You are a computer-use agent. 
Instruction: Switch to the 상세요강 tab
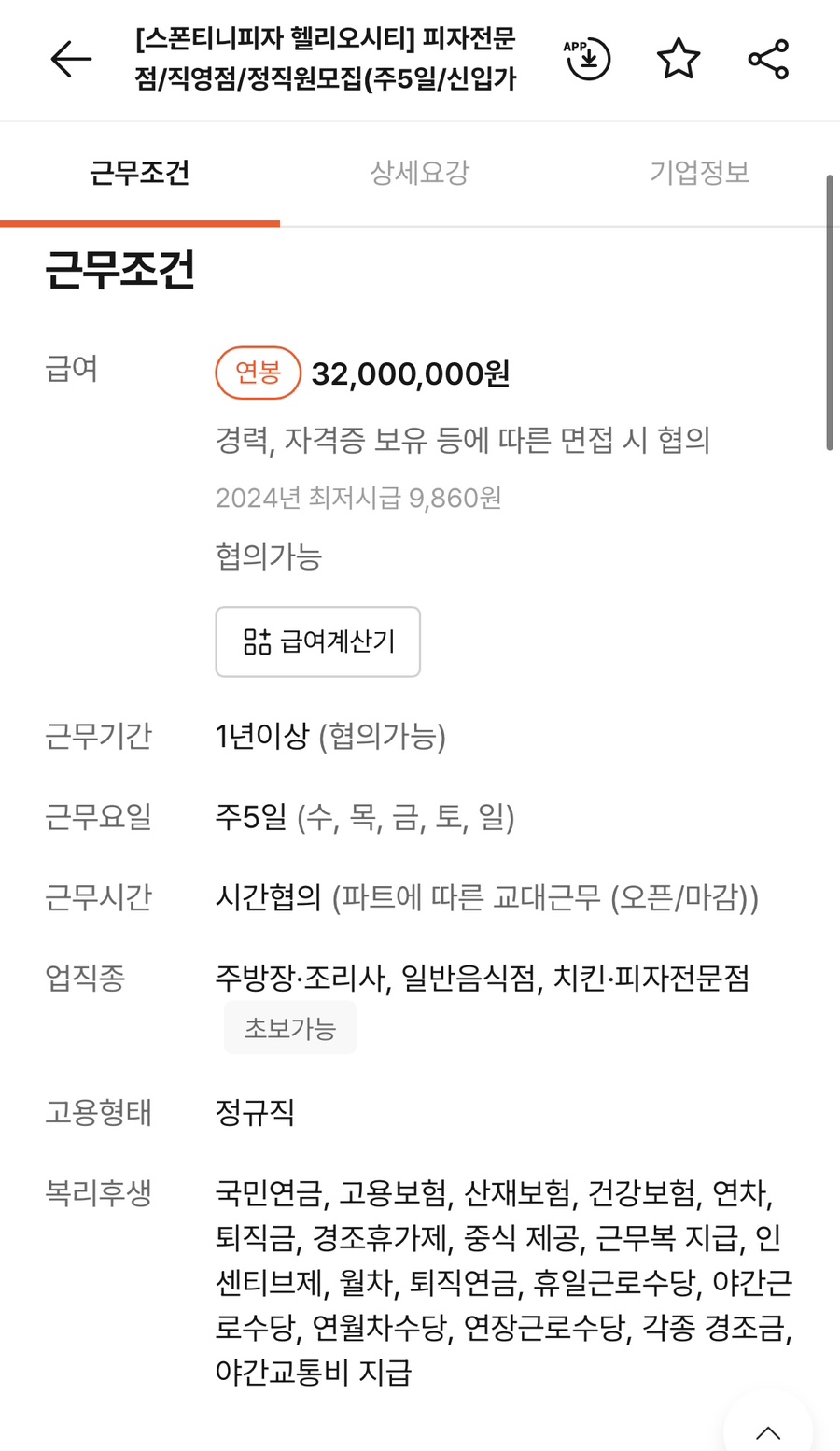(x=420, y=173)
